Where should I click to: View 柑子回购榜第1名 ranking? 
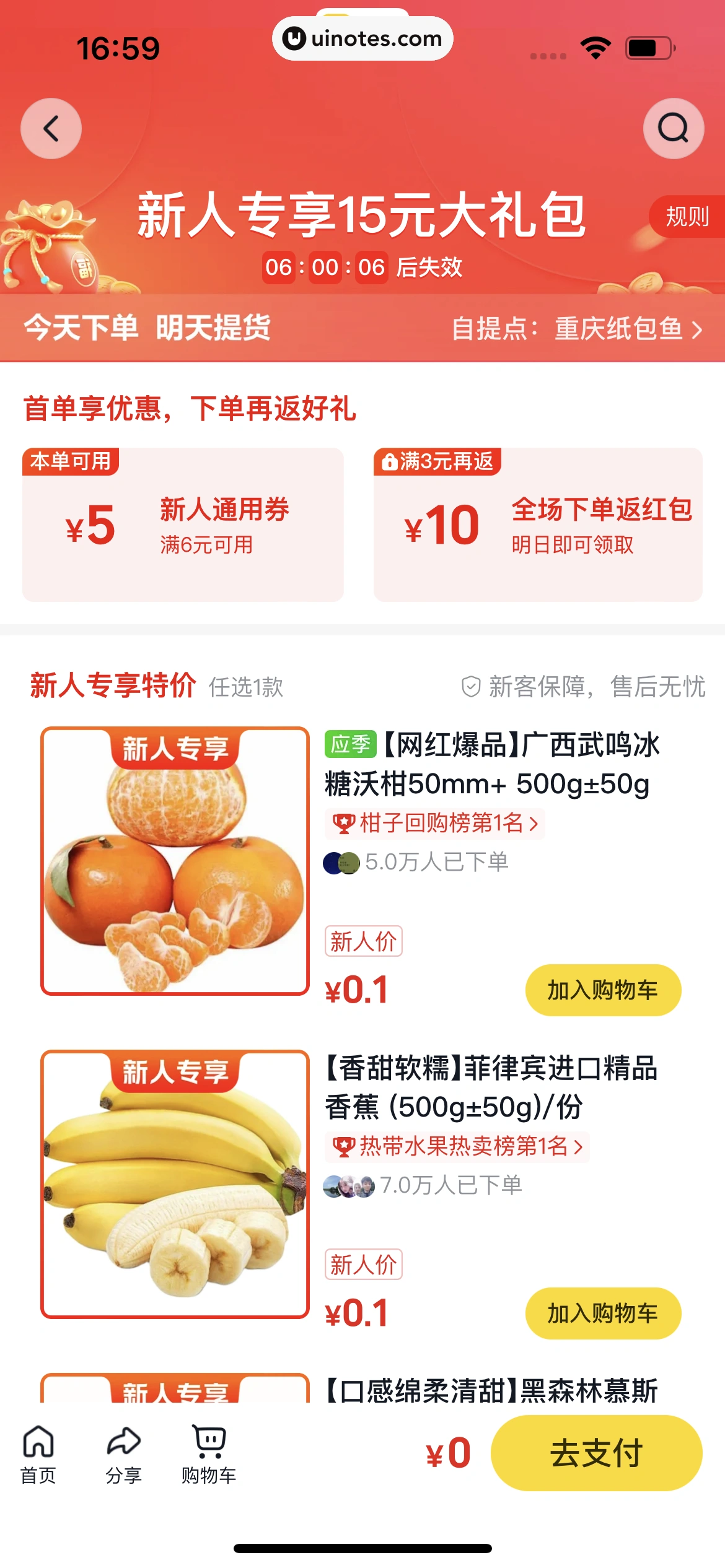[x=435, y=824]
